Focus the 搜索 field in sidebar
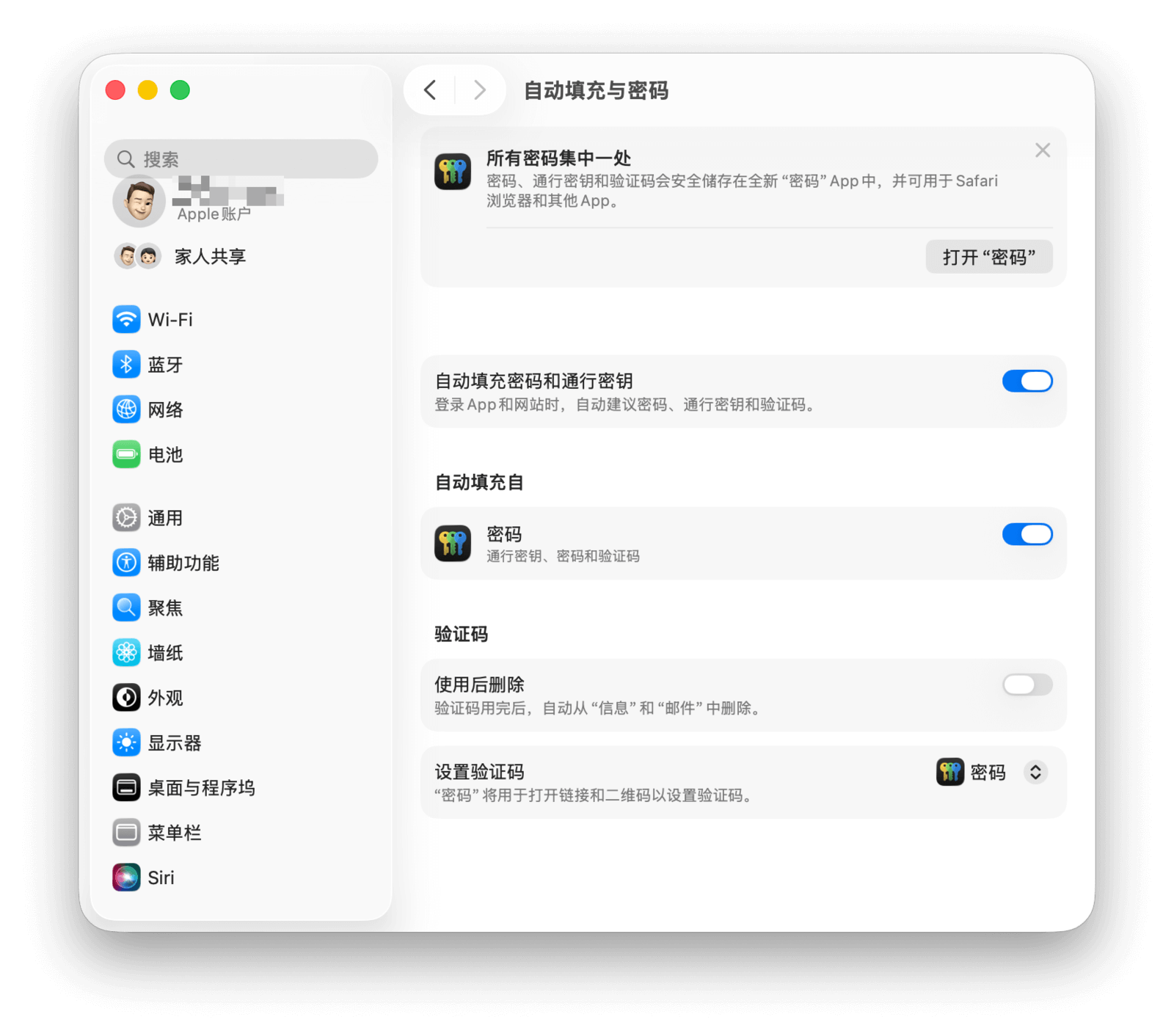1174x1036 pixels. click(x=242, y=159)
